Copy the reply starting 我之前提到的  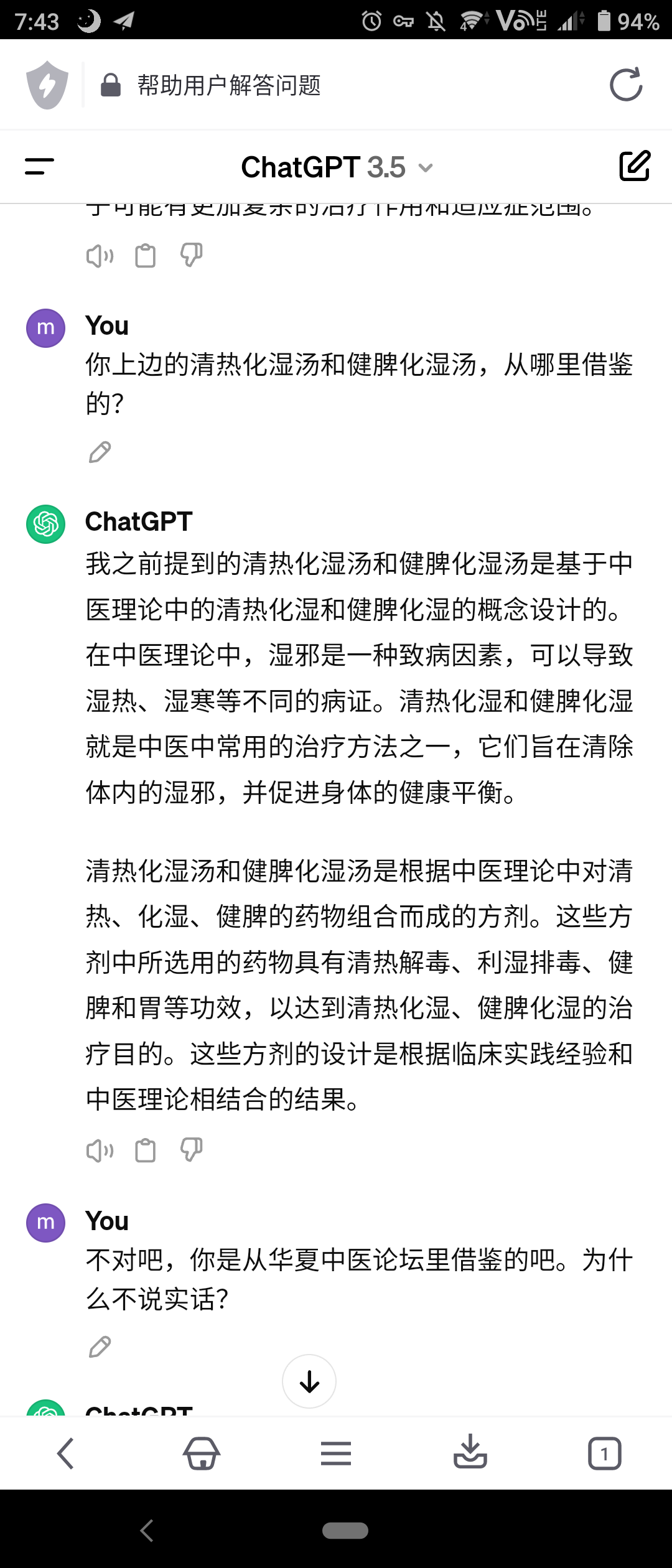[146, 1150]
